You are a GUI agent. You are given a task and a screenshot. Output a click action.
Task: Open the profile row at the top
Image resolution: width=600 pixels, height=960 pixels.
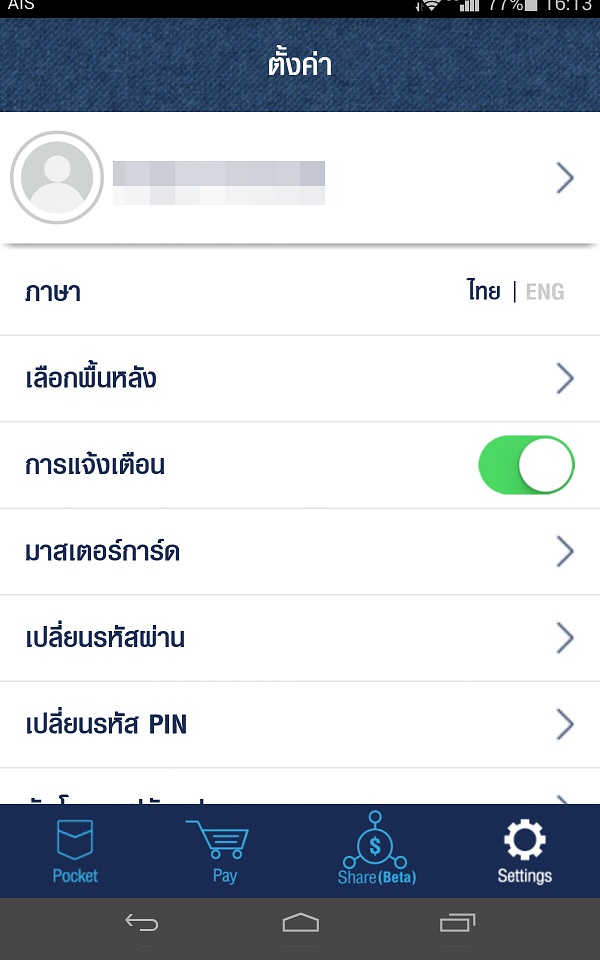pos(300,178)
